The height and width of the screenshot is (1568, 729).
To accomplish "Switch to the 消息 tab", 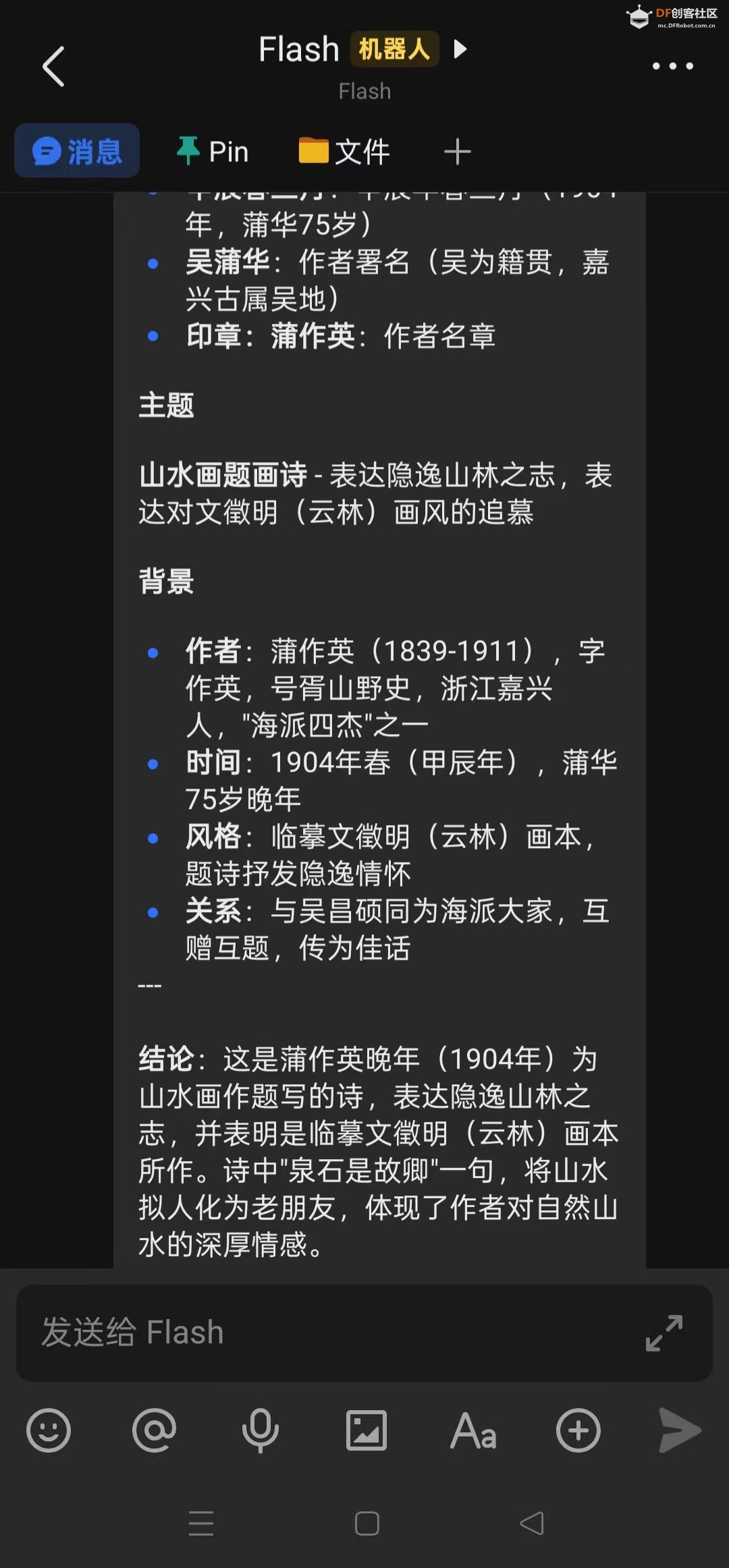I will click(76, 150).
